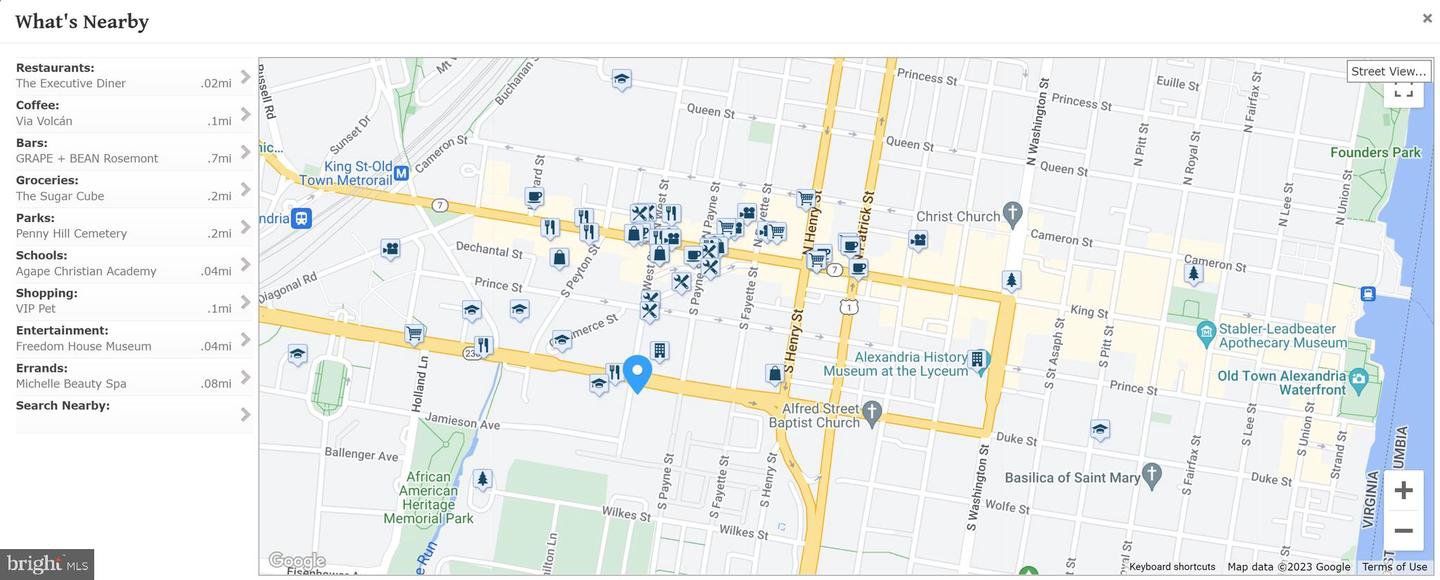Expand the Groceries category
Image resolution: width=1440 pixels, height=580 pixels.
pos(245,189)
